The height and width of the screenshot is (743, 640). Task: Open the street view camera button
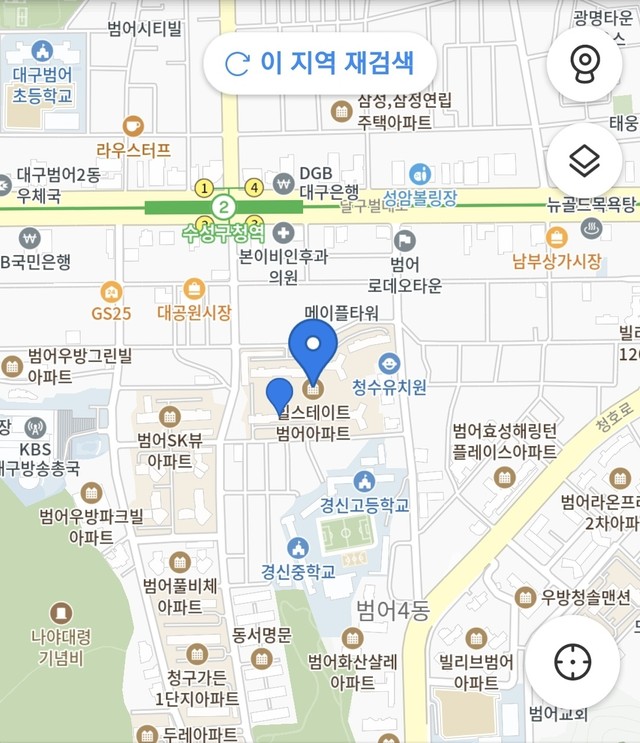(x=584, y=63)
